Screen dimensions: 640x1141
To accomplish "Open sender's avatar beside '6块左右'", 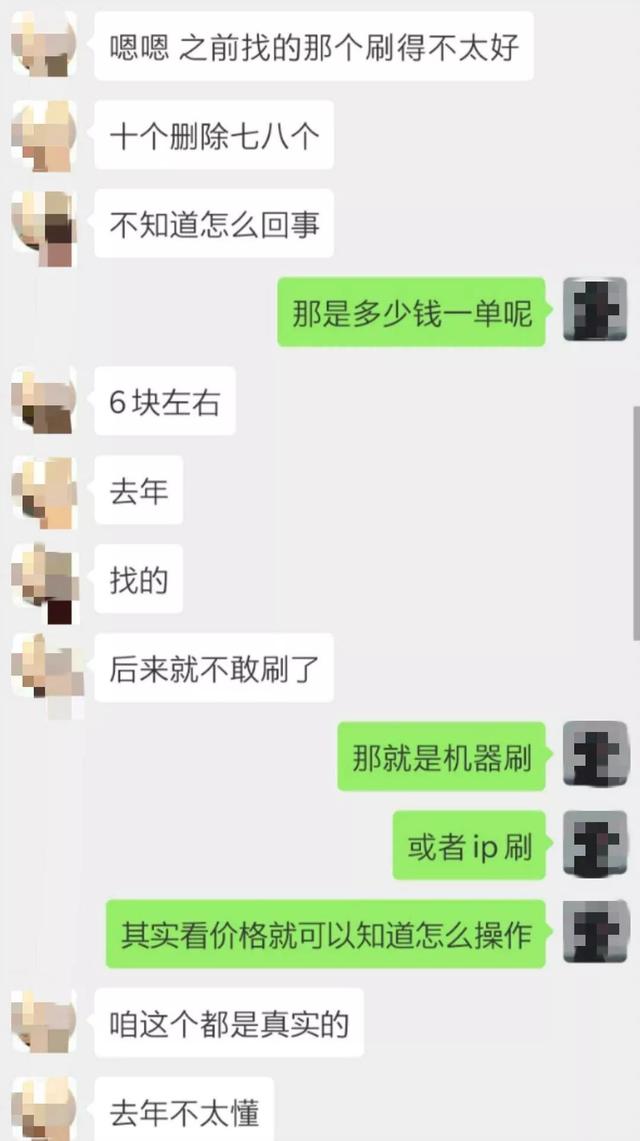I will [x=43, y=401].
